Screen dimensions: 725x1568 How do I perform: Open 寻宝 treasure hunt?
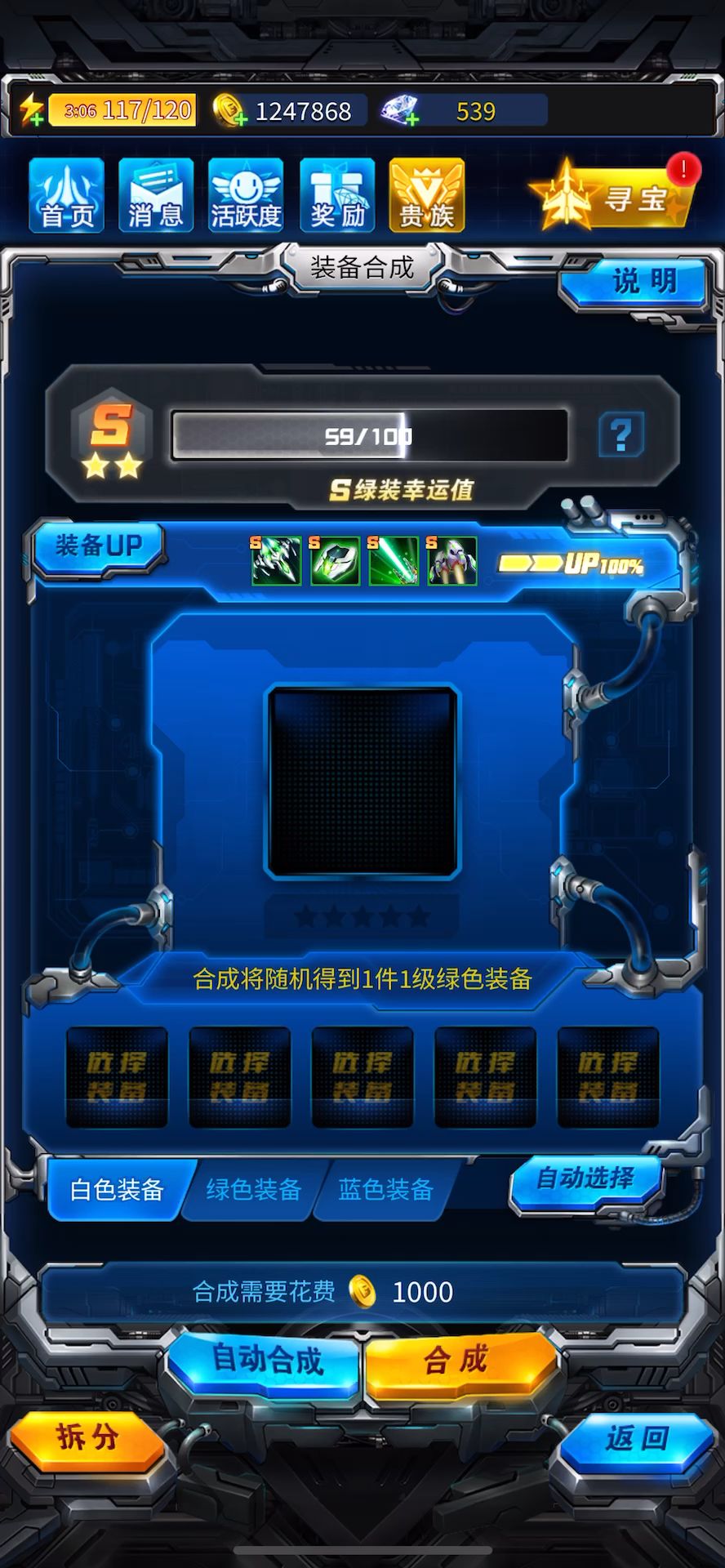612,196
